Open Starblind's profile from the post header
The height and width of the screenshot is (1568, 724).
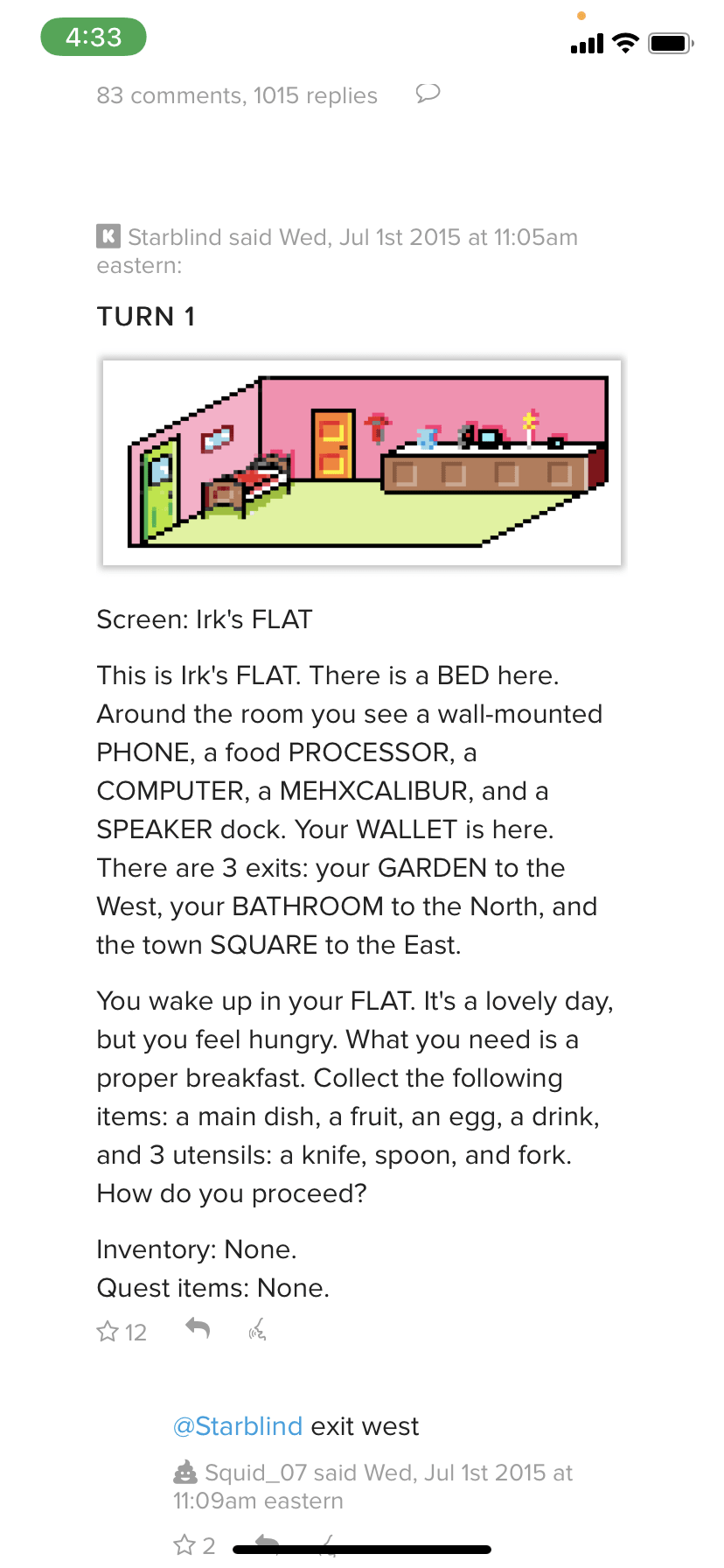point(174,237)
